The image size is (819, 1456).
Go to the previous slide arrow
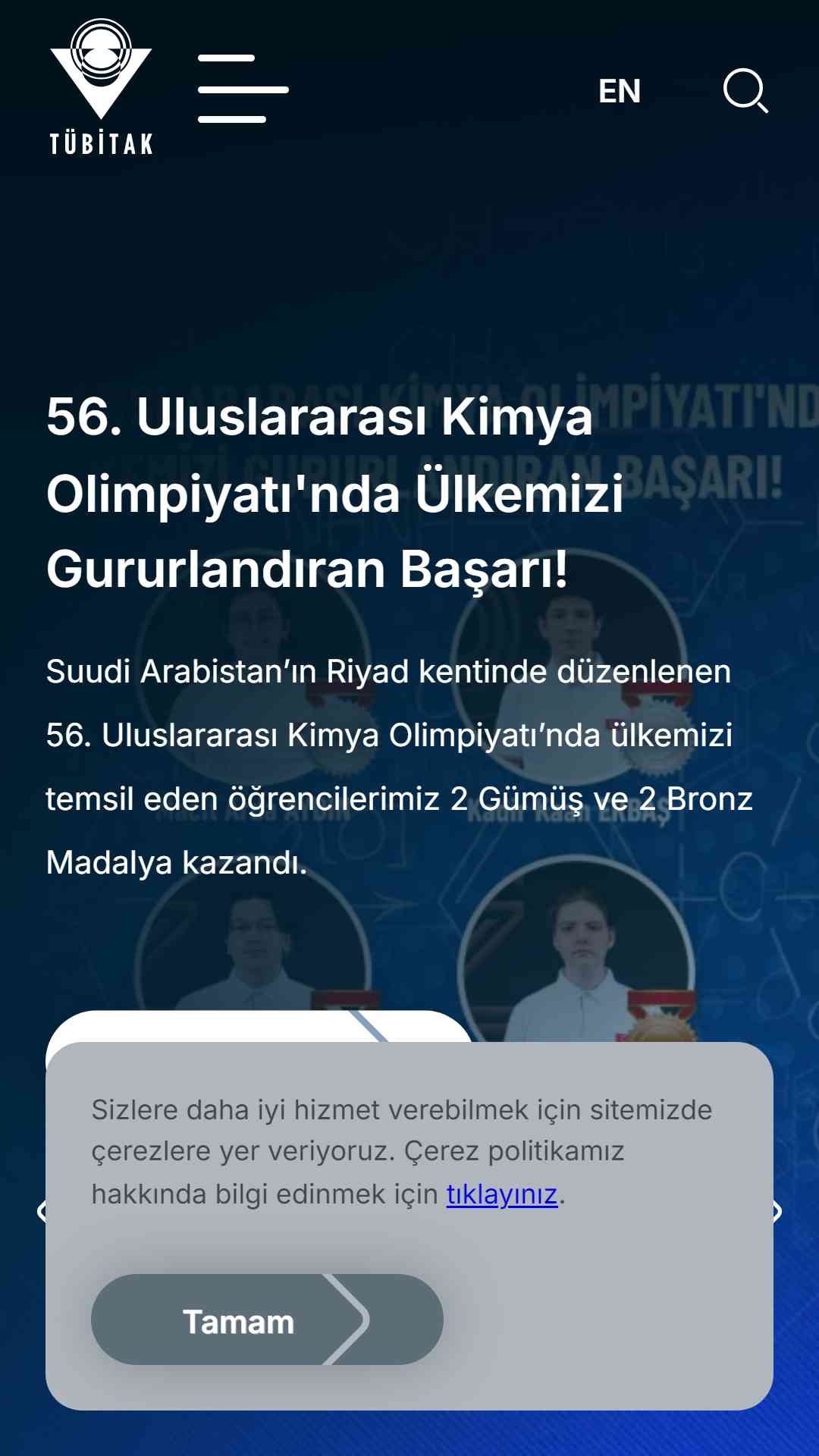pyautogui.click(x=41, y=1211)
